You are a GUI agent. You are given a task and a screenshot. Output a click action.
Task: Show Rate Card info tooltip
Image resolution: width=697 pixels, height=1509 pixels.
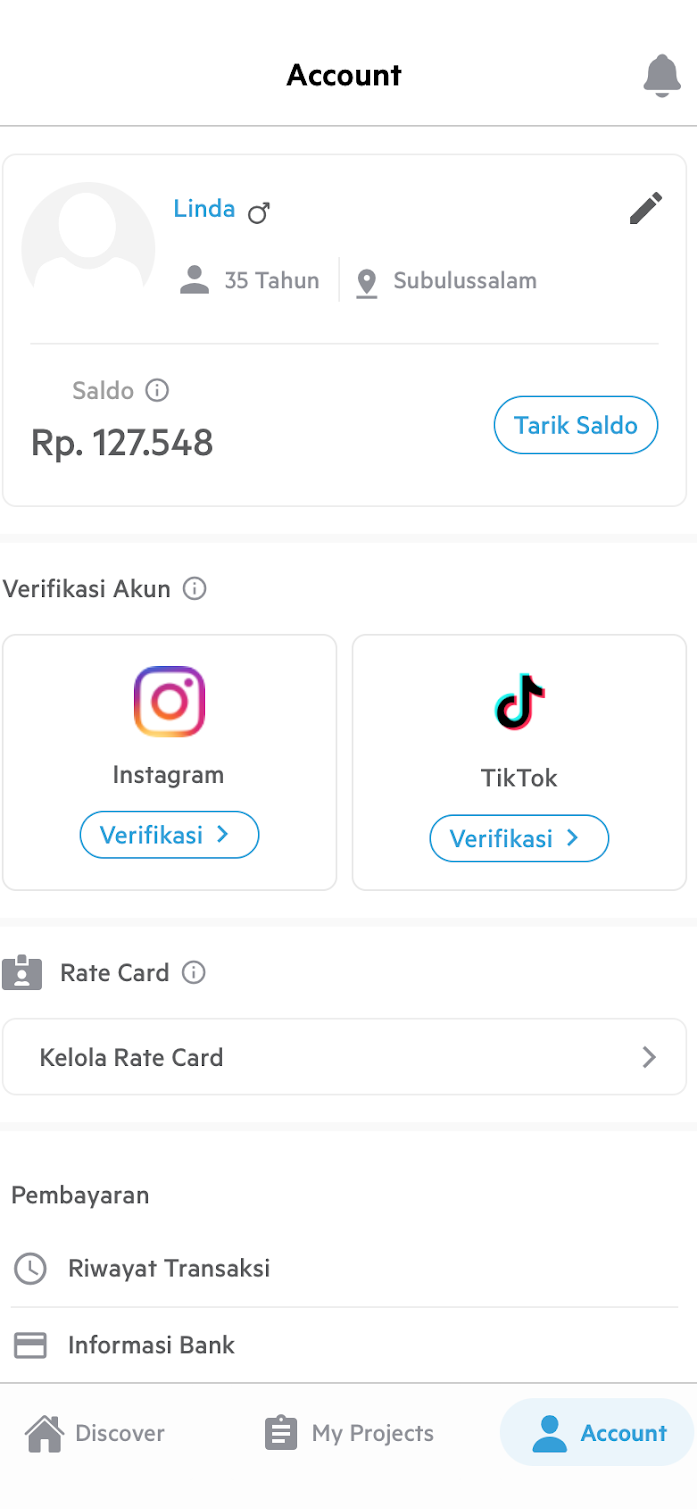(194, 972)
